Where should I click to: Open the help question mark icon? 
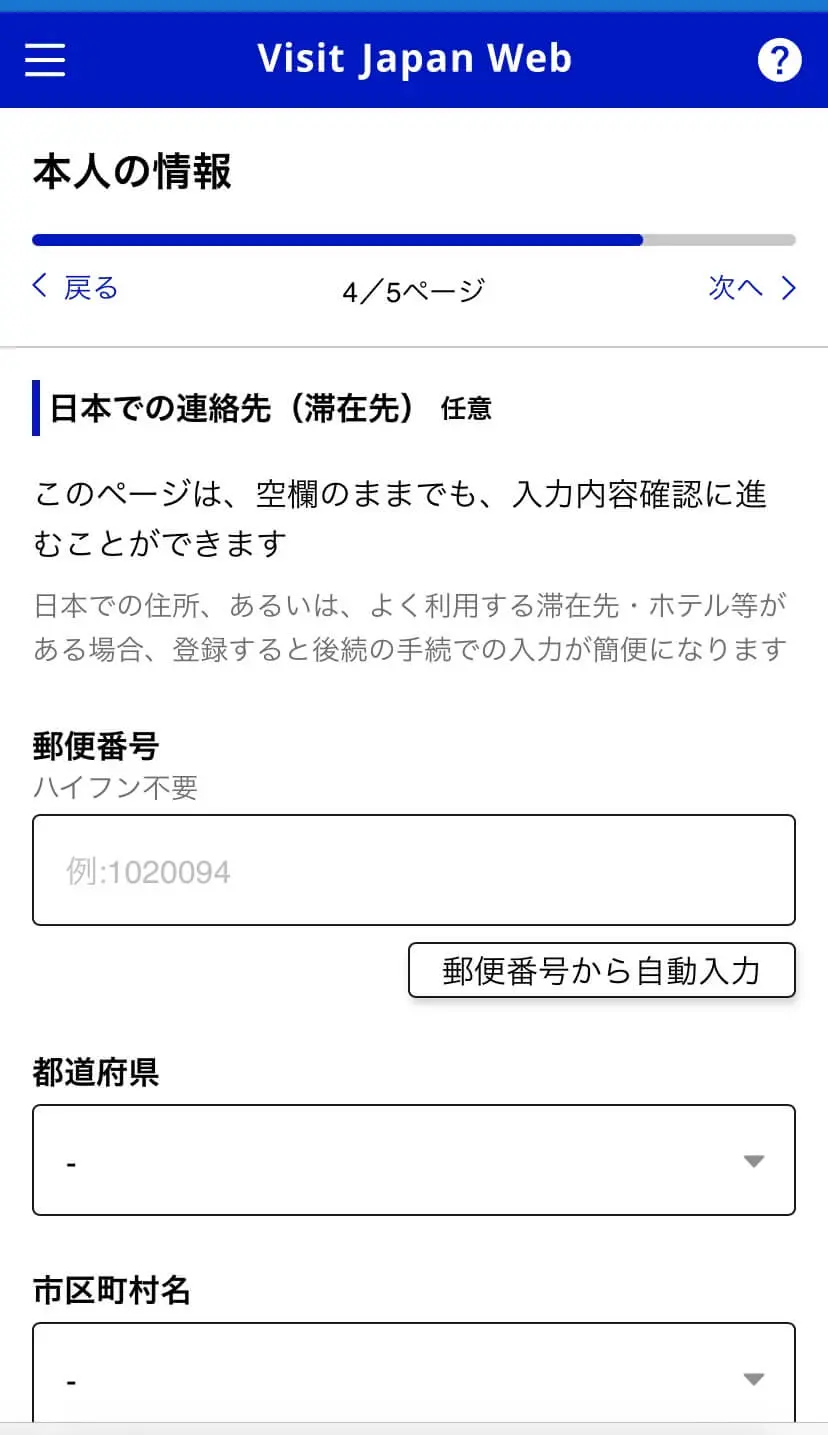click(780, 60)
